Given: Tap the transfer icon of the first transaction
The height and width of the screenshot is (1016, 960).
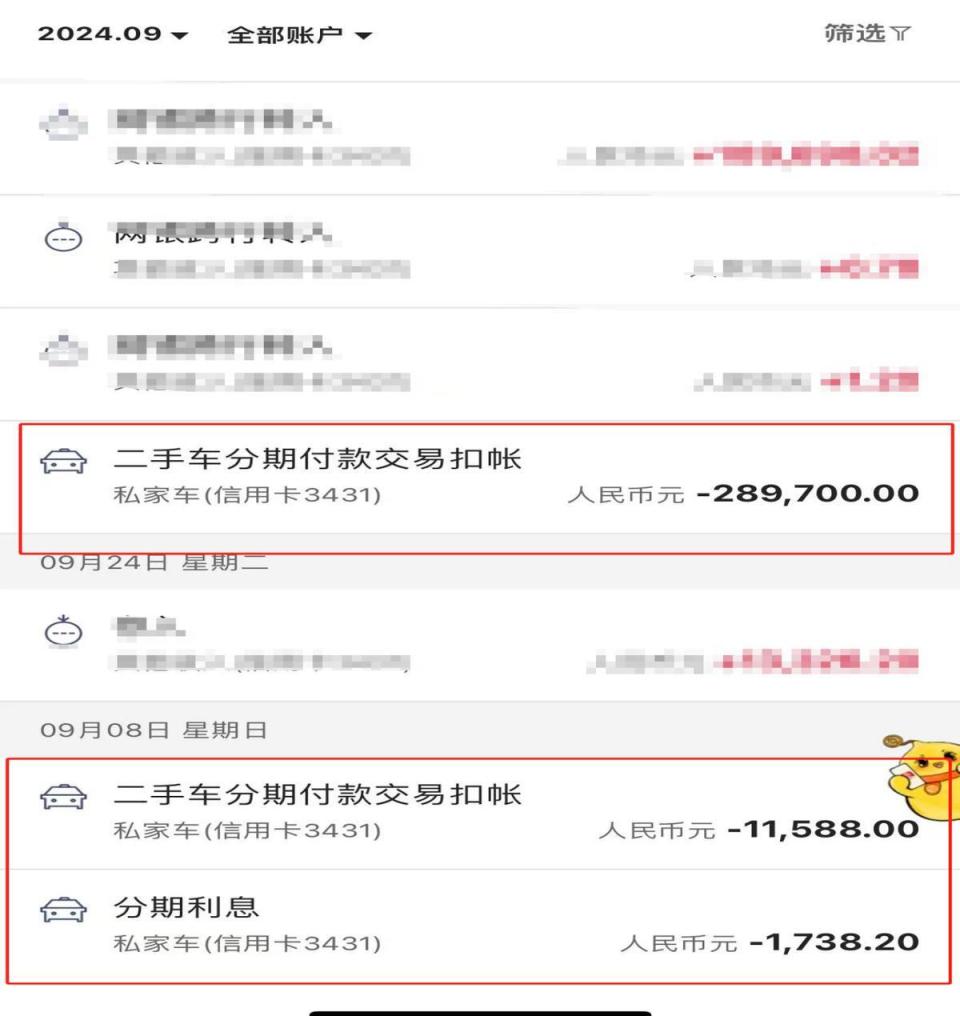Looking at the screenshot, I should click(63, 122).
